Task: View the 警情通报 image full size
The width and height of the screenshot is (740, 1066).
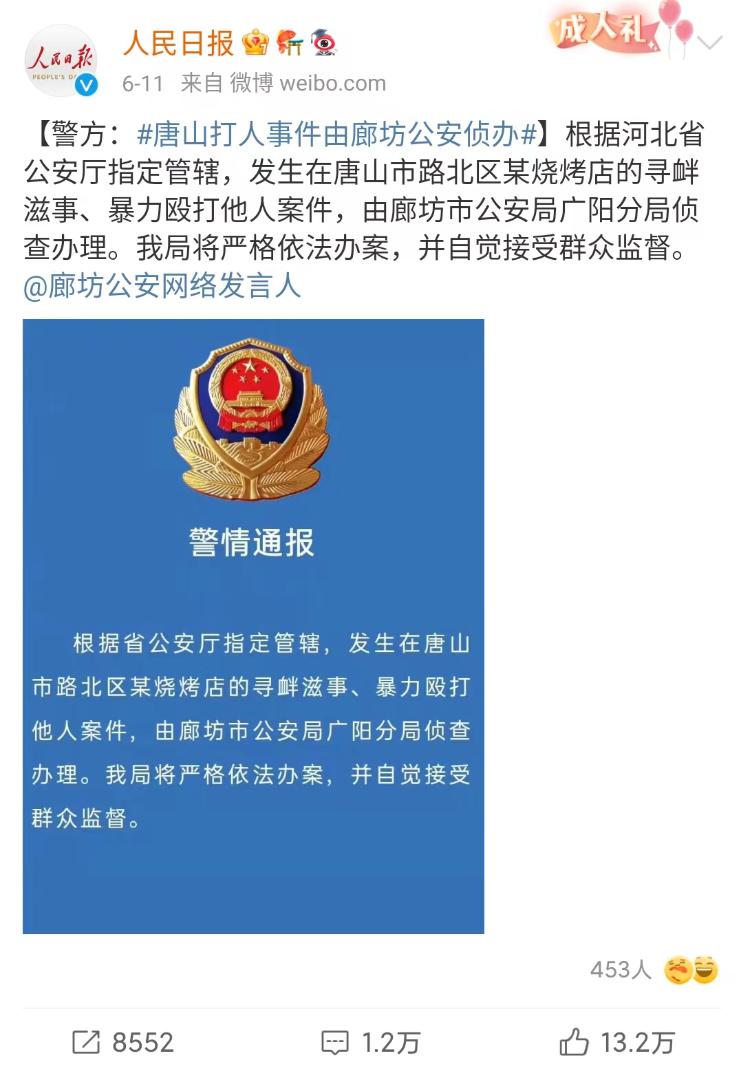Action: 253,626
